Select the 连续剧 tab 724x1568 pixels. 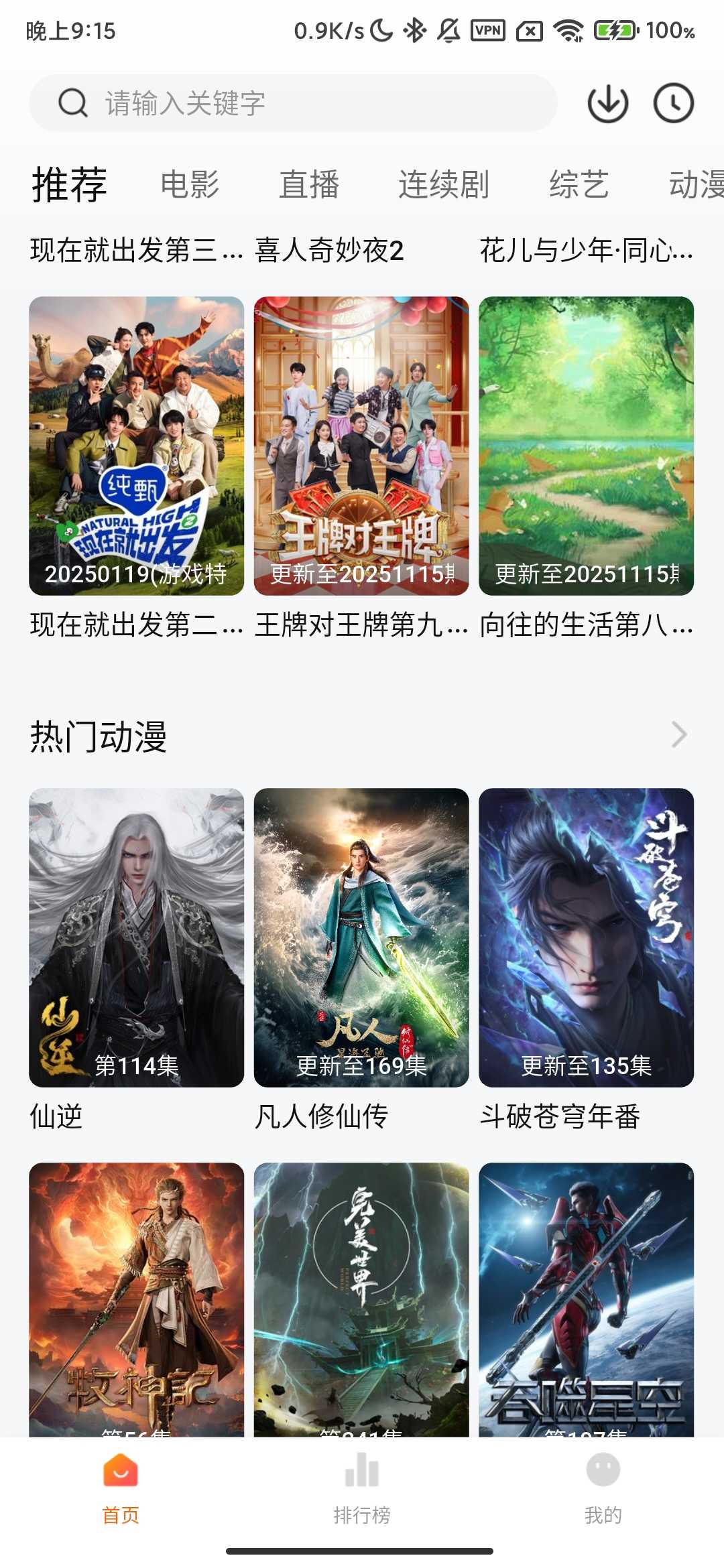(443, 184)
